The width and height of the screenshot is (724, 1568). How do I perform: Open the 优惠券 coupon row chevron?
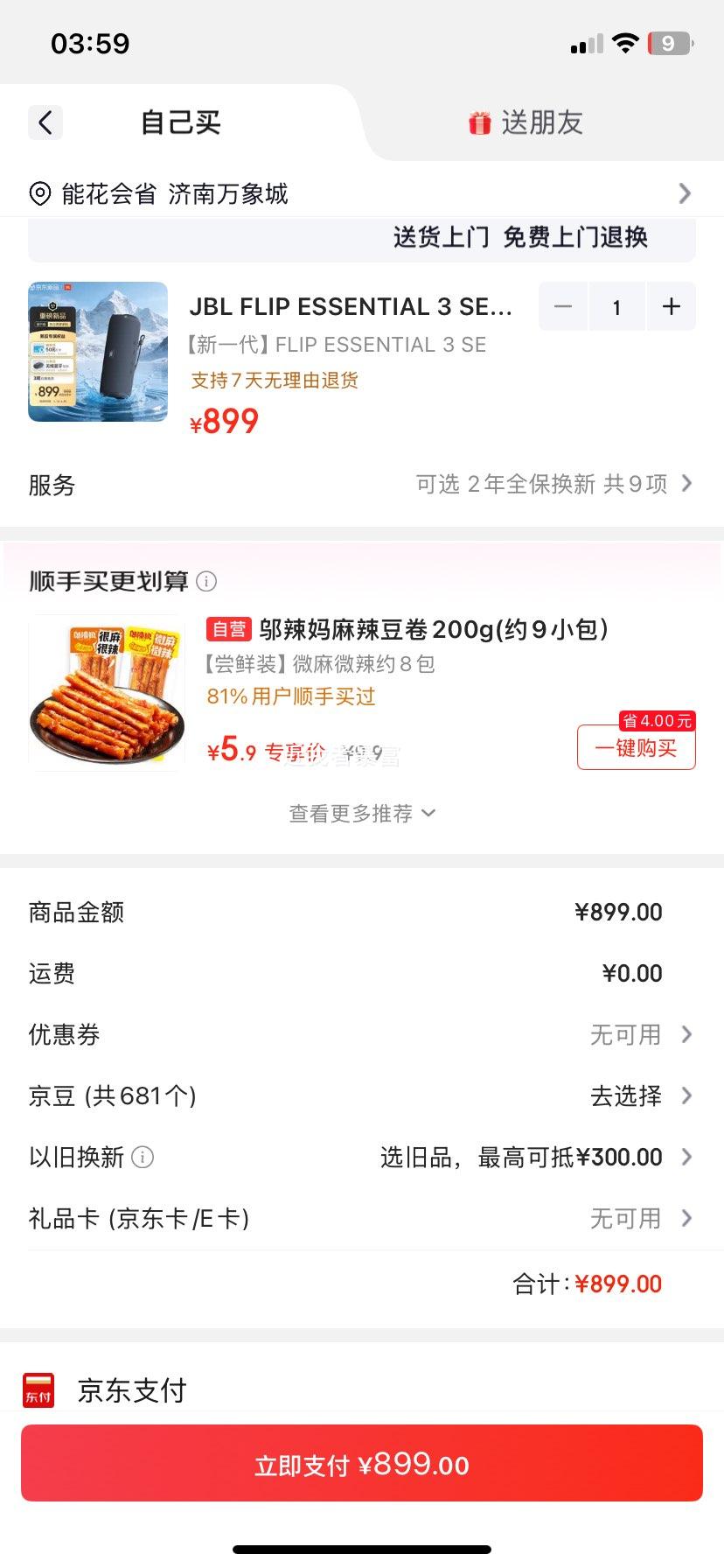[689, 1034]
